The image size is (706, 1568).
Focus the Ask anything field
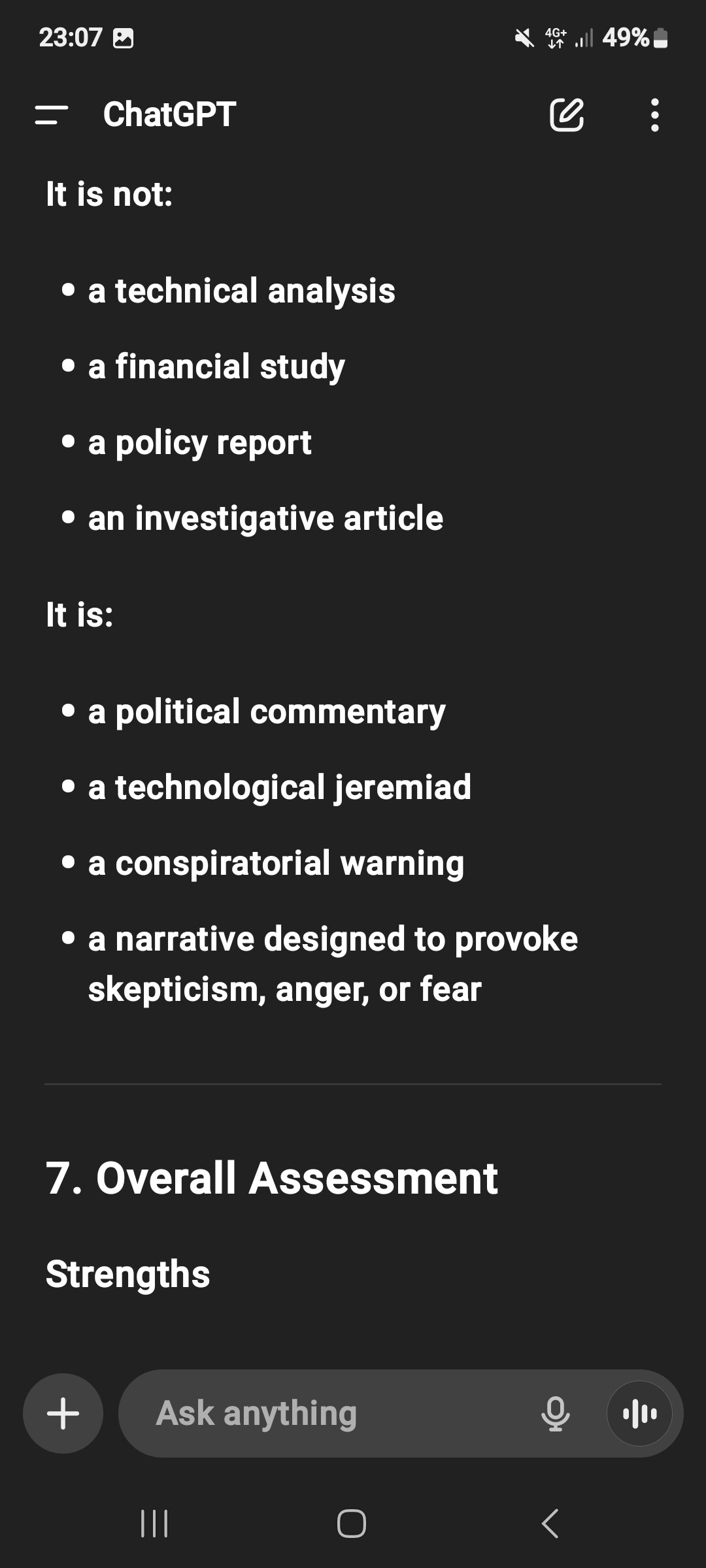(x=327, y=1413)
